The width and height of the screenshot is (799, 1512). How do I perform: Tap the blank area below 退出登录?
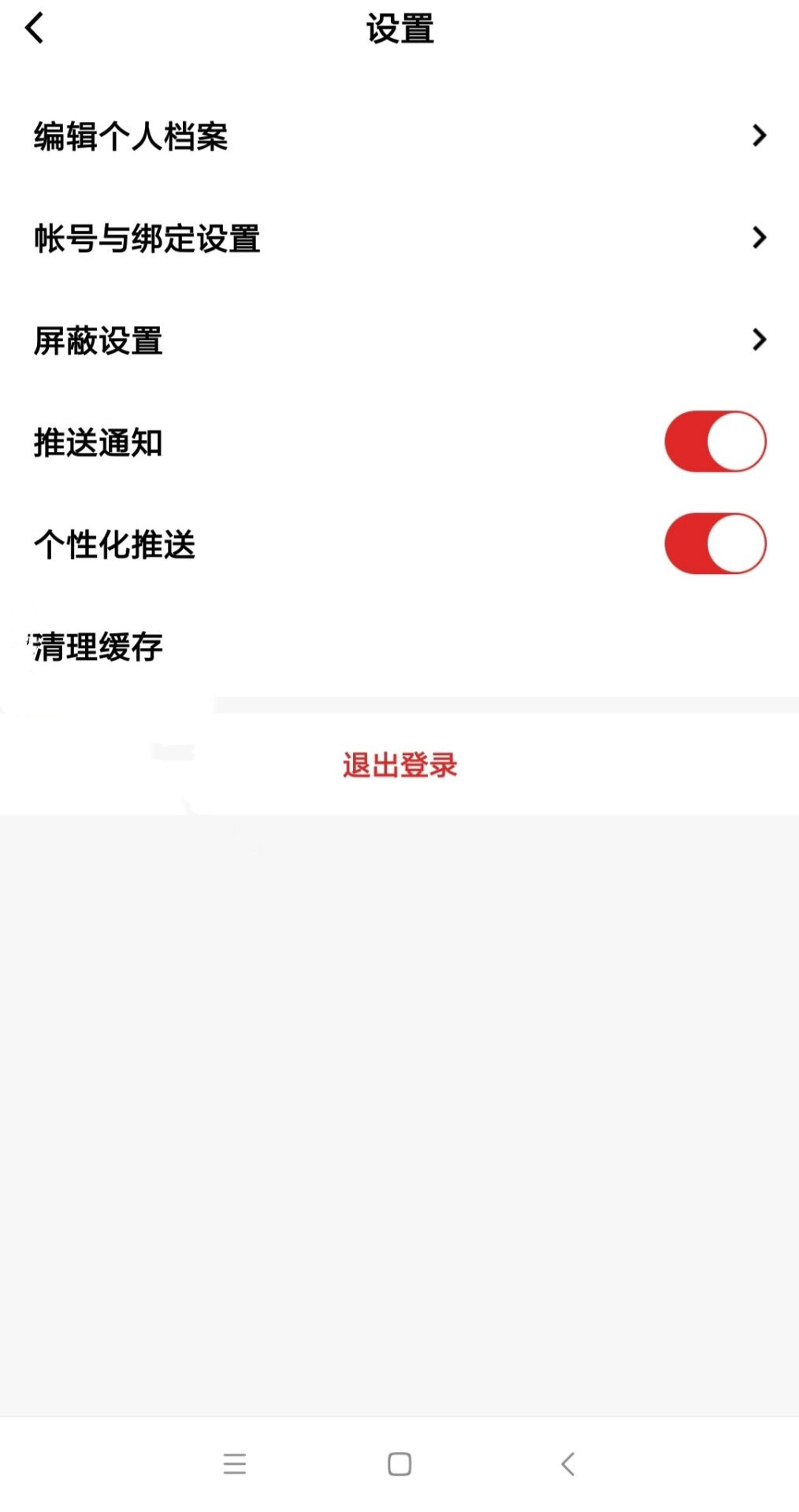(399, 1102)
